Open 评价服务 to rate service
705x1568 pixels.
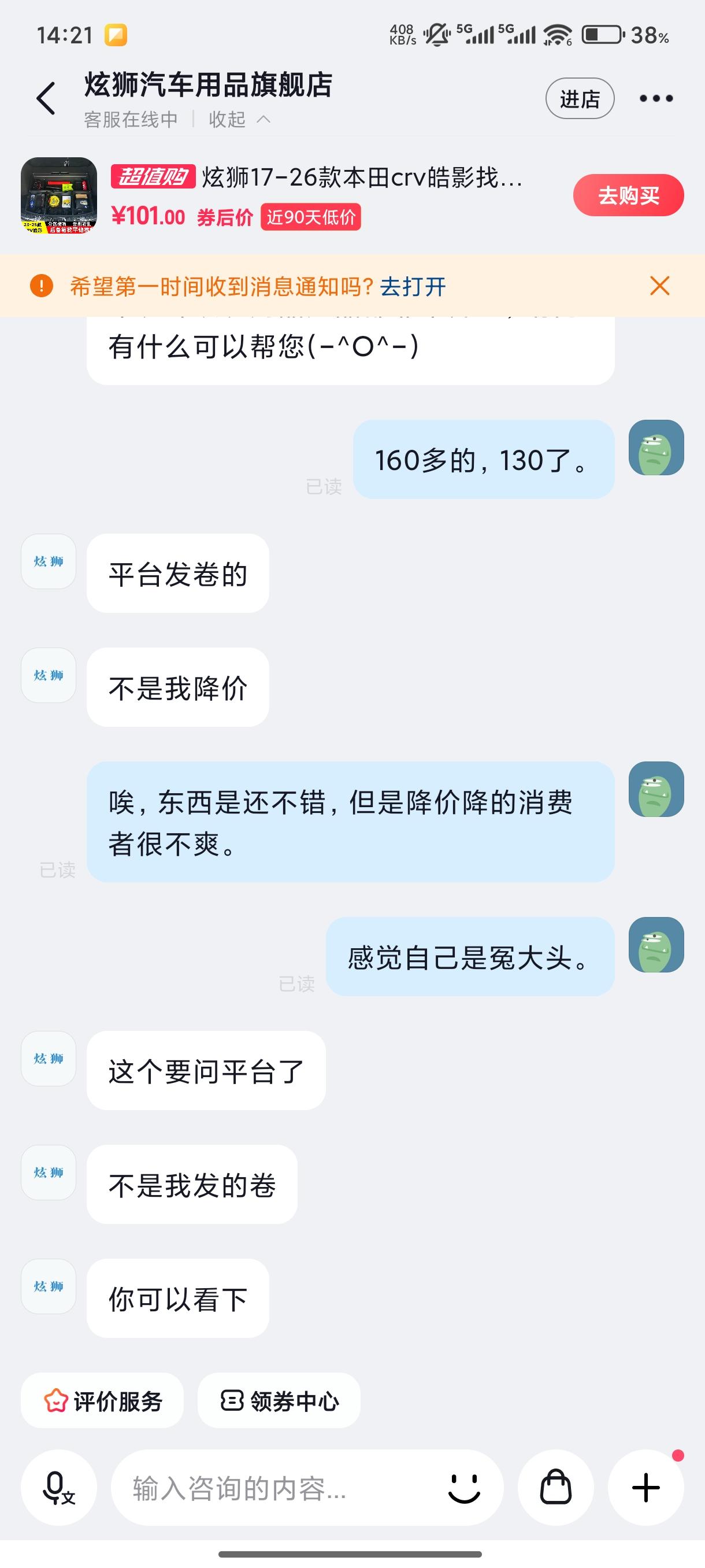point(103,1401)
